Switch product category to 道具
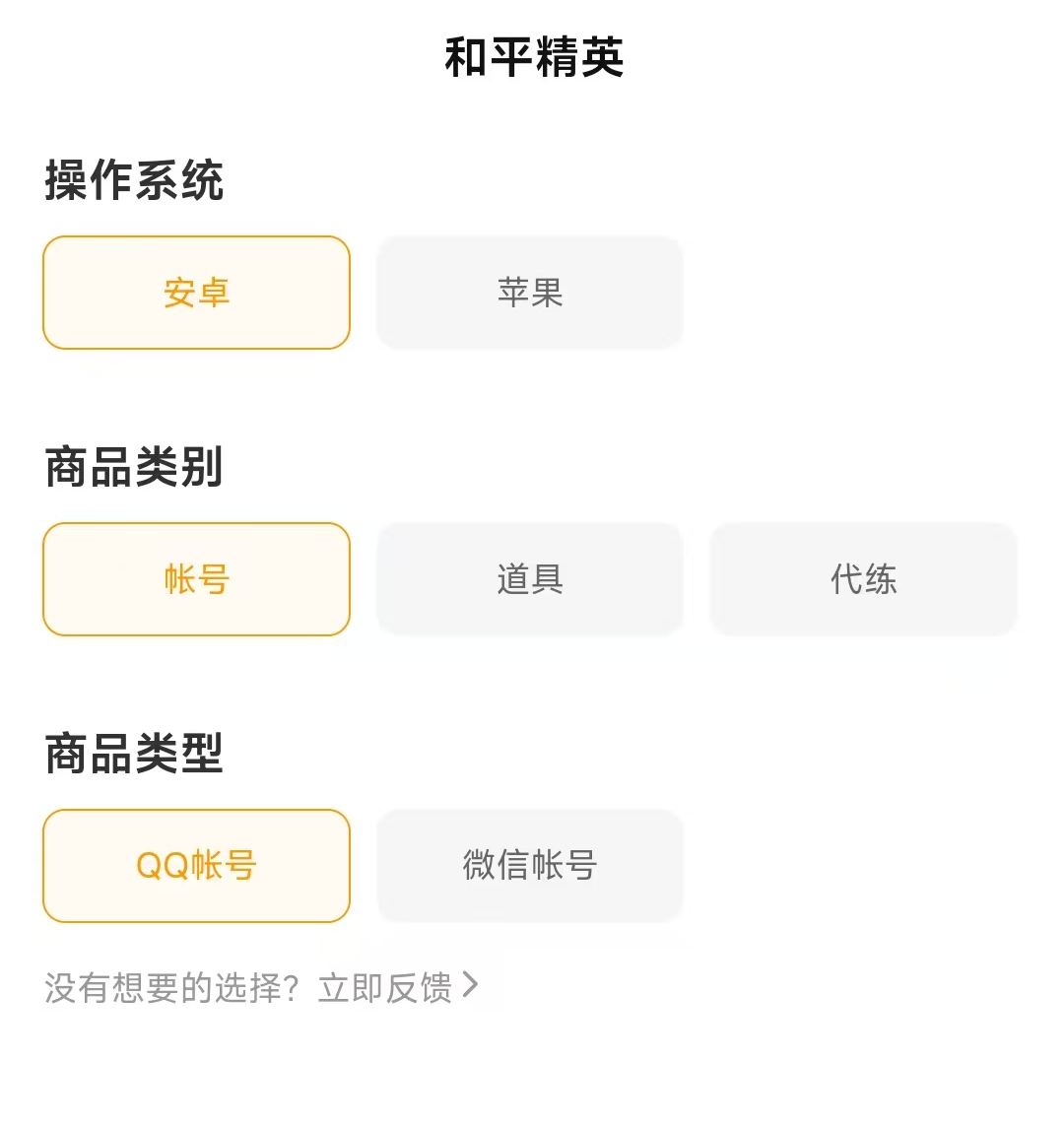The width and height of the screenshot is (1064, 1126). (x=530, y=579)
